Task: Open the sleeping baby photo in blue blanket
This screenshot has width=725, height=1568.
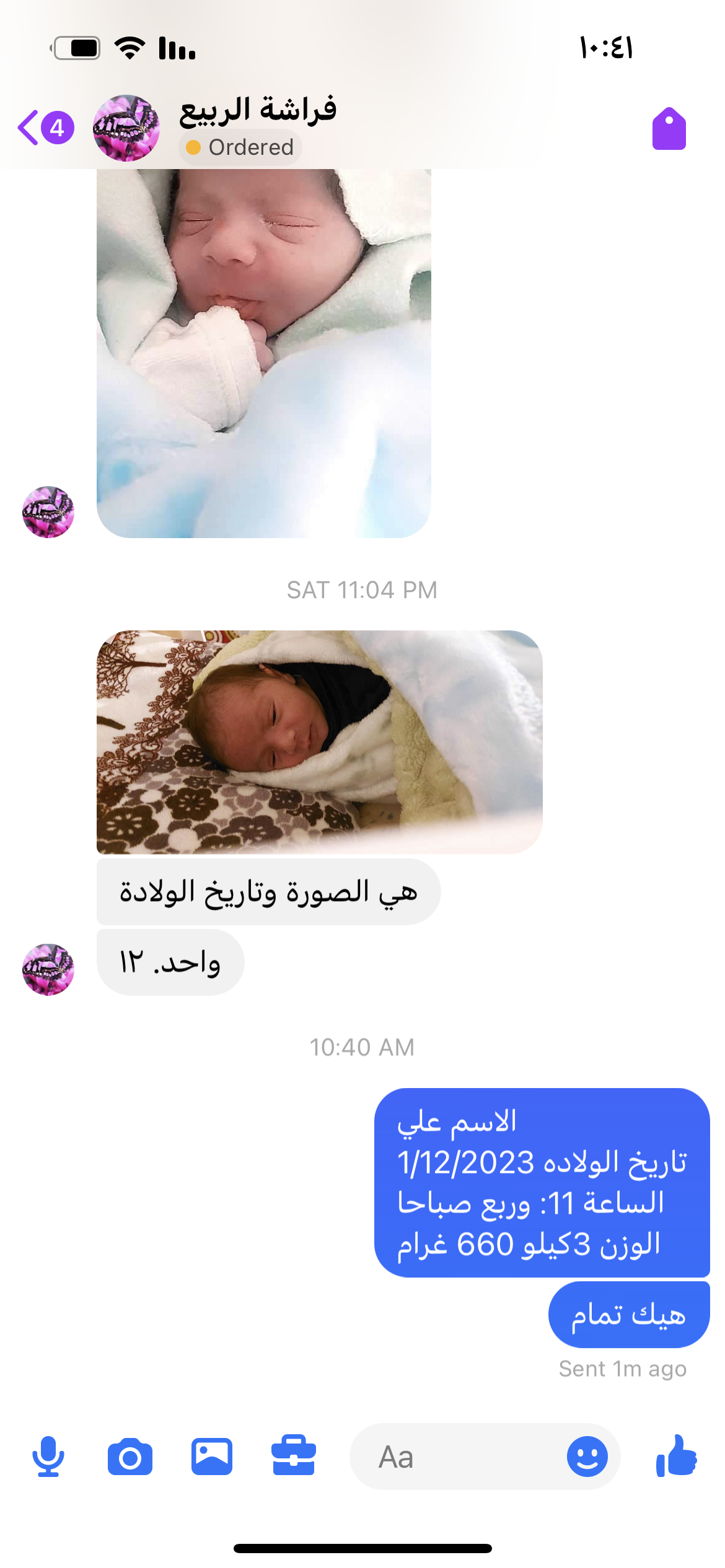Action: coord(263,353)
